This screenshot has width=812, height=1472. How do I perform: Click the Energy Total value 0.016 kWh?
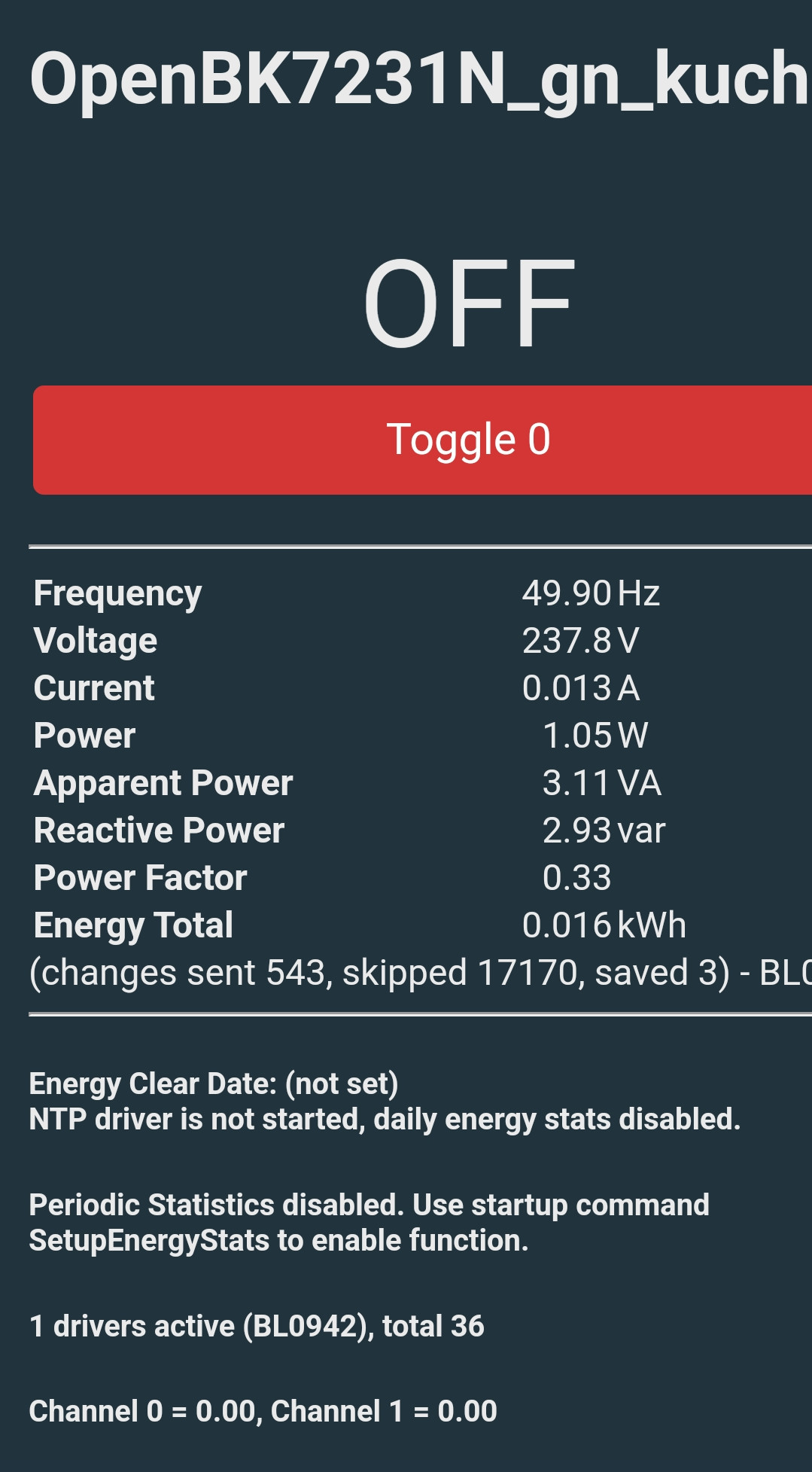click(x=602, y=924)
